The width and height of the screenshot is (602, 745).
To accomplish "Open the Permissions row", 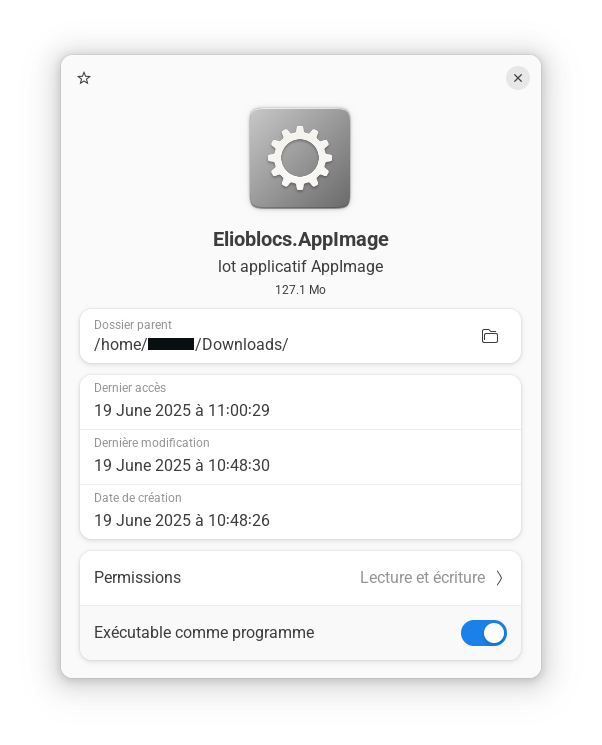I will [x=300, y=578].
